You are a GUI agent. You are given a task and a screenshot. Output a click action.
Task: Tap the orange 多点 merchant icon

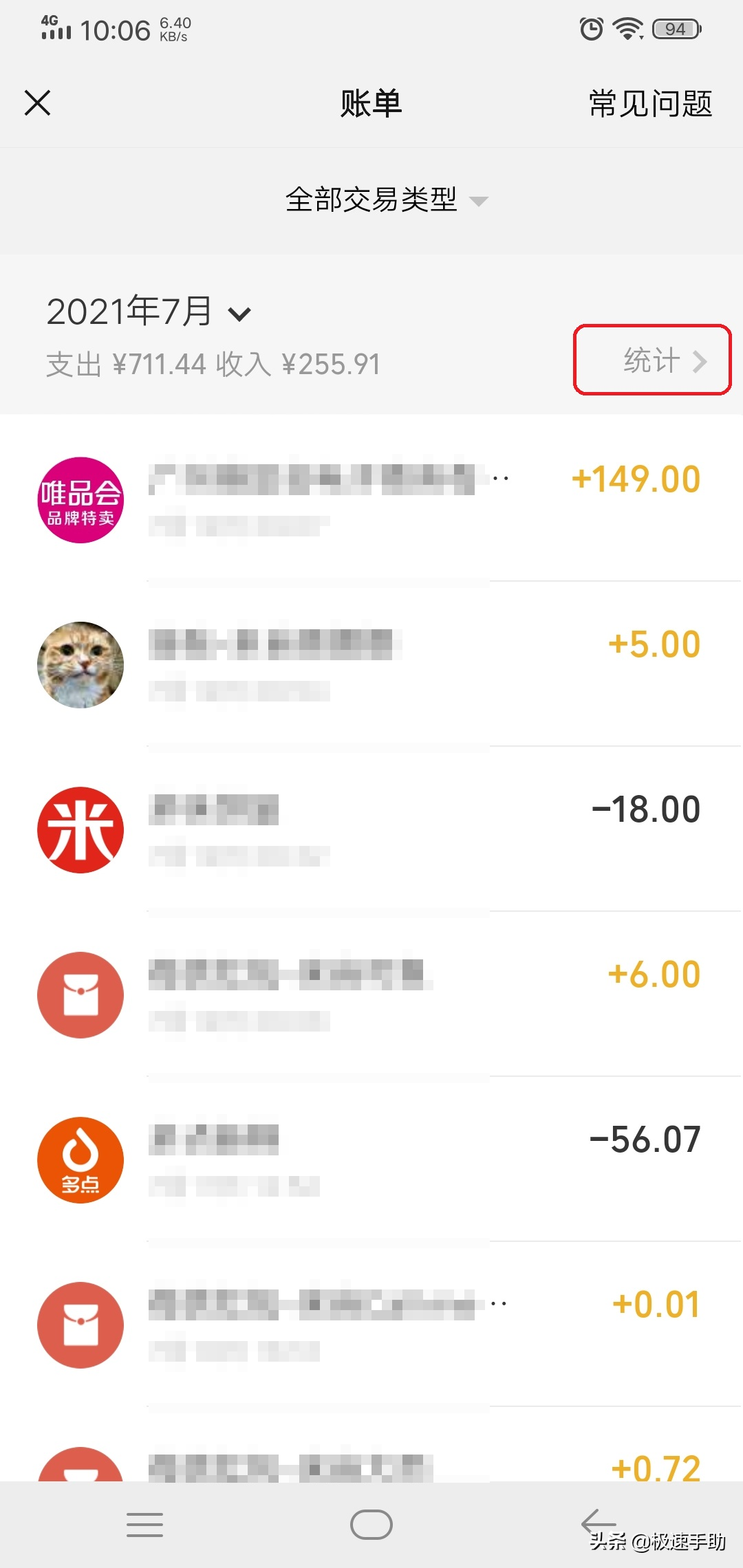tap(80, 1159)
